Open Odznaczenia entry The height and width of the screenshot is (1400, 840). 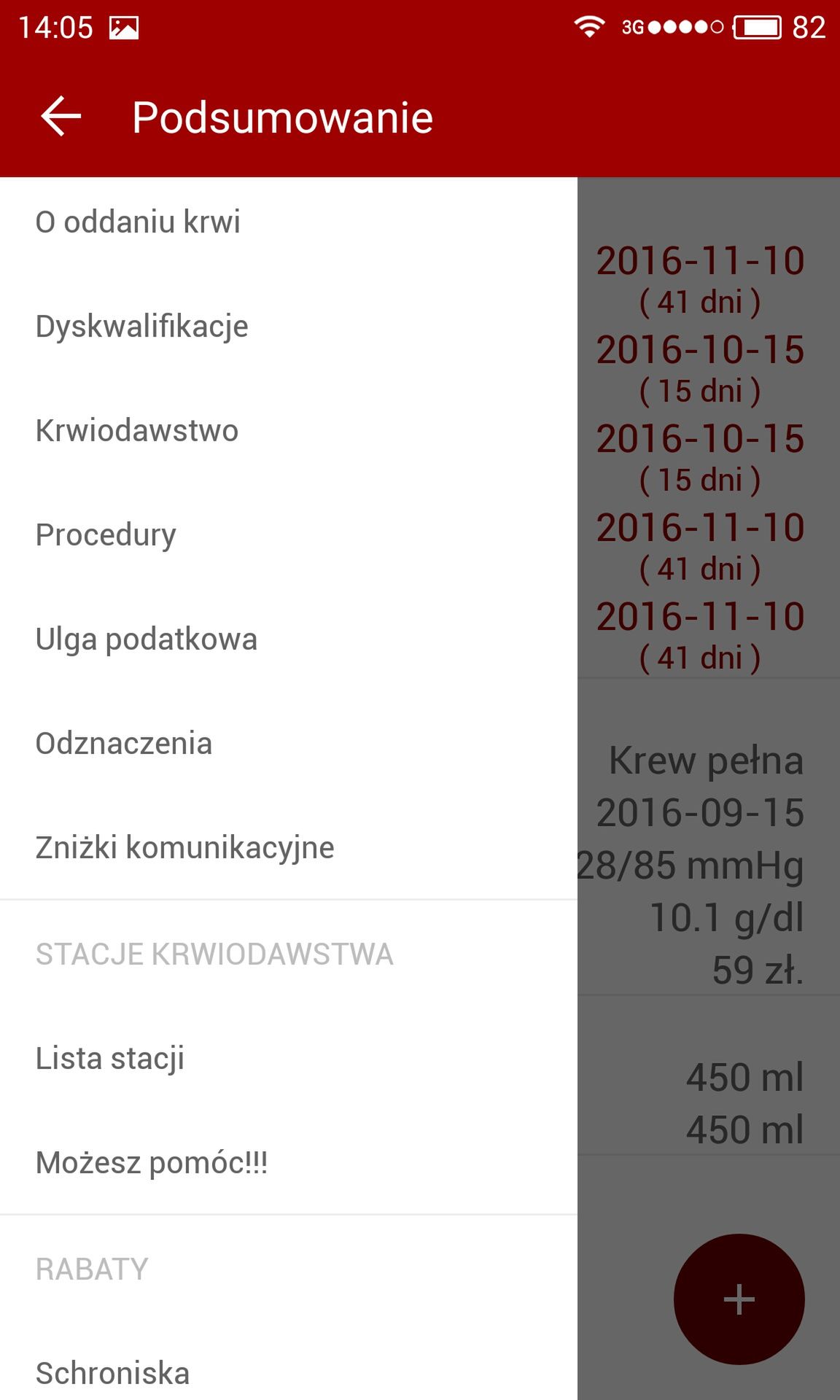(x=289, y=743)
